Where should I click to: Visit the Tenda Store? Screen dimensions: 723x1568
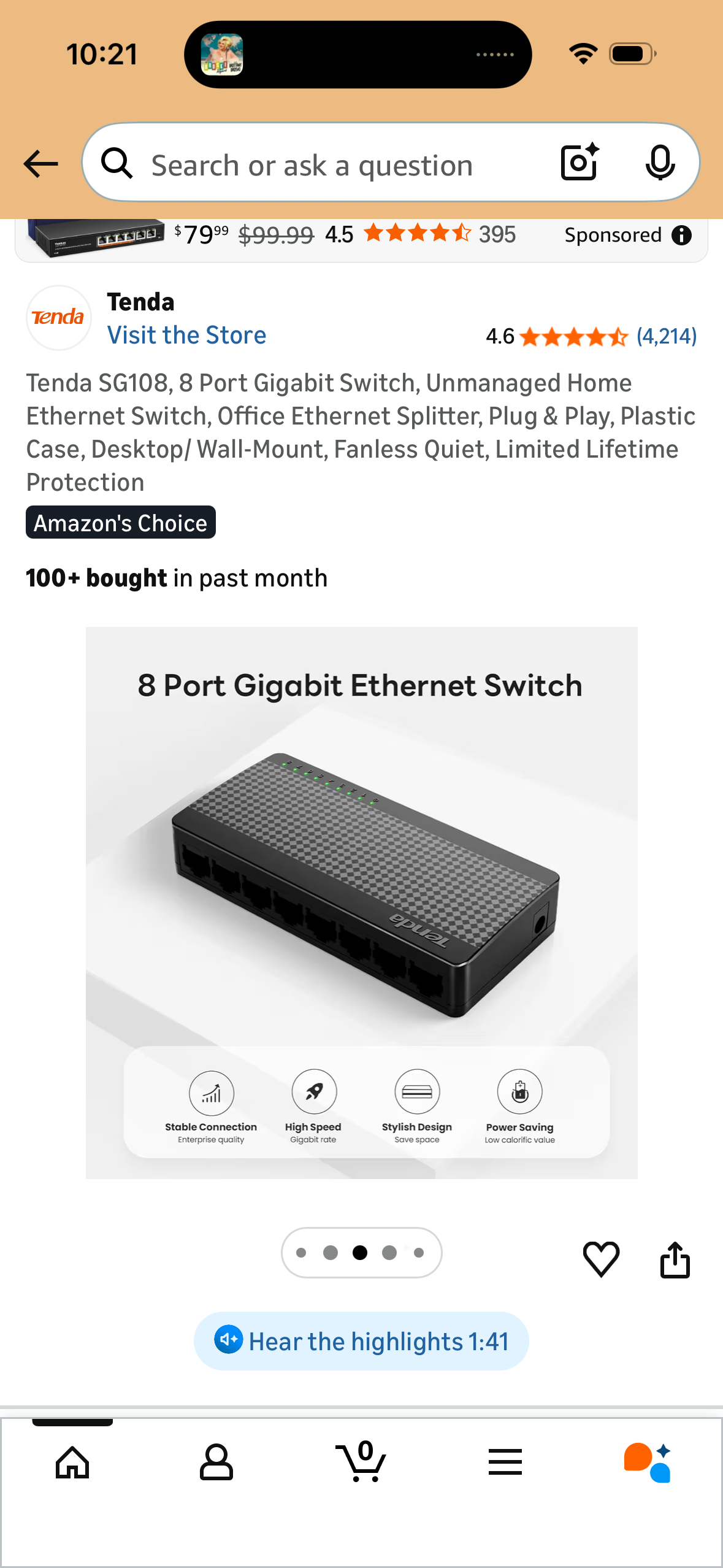[x=186, y=336]
